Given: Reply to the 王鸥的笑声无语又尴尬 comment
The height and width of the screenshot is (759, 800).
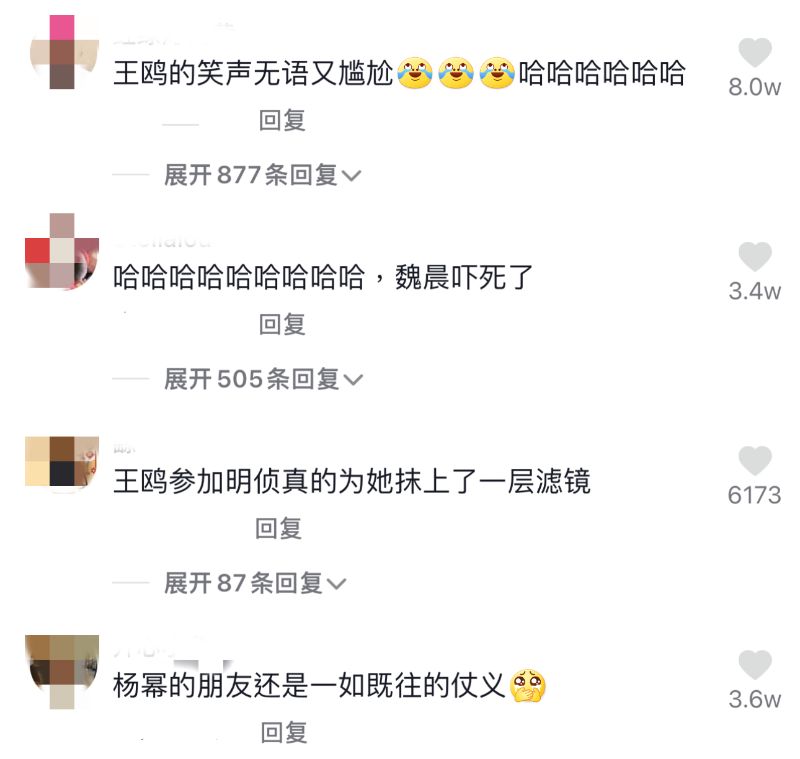Looking at the screenshot, I should pos(282,121).
